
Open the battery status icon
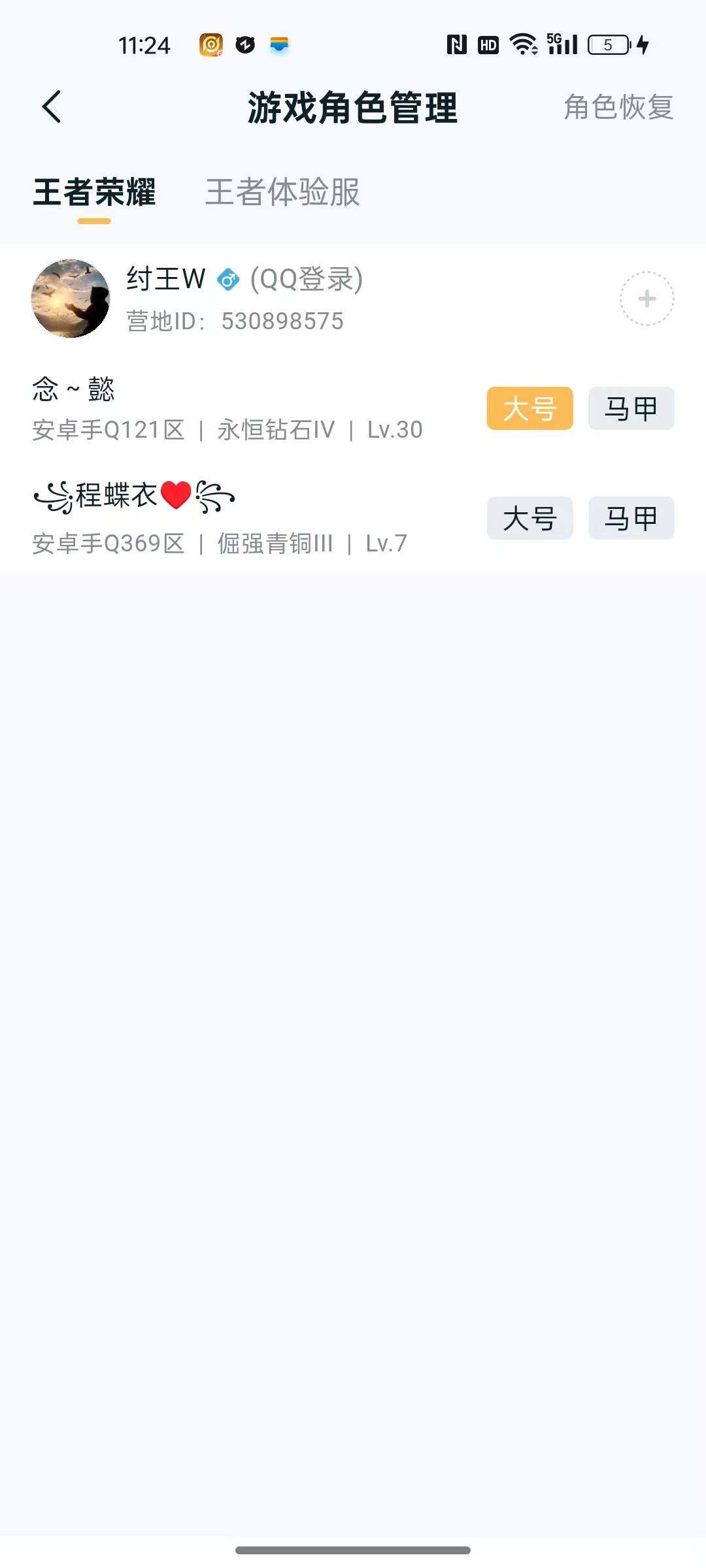point(609,44)
